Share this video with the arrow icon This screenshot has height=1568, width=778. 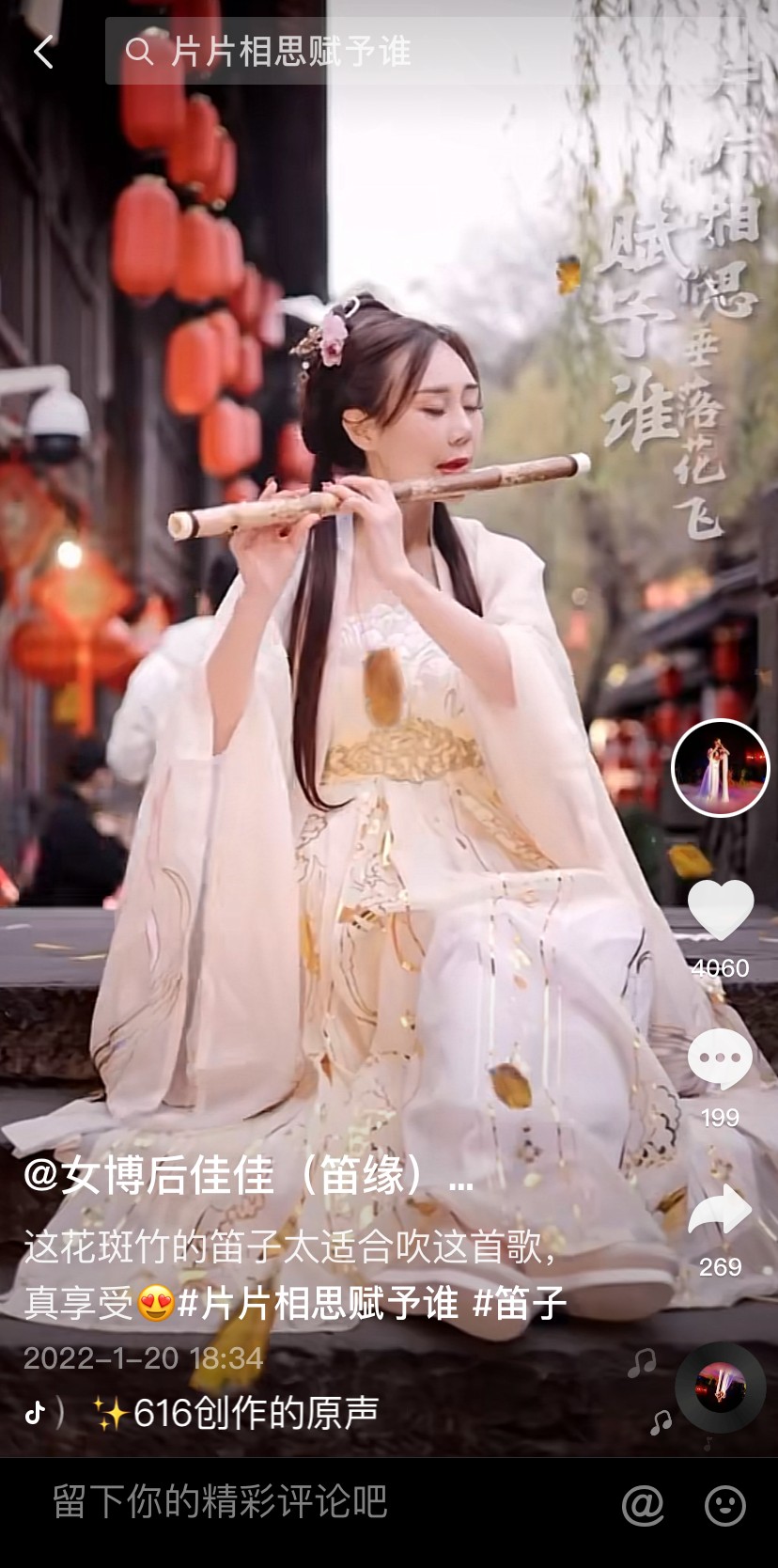(721, 1211)
